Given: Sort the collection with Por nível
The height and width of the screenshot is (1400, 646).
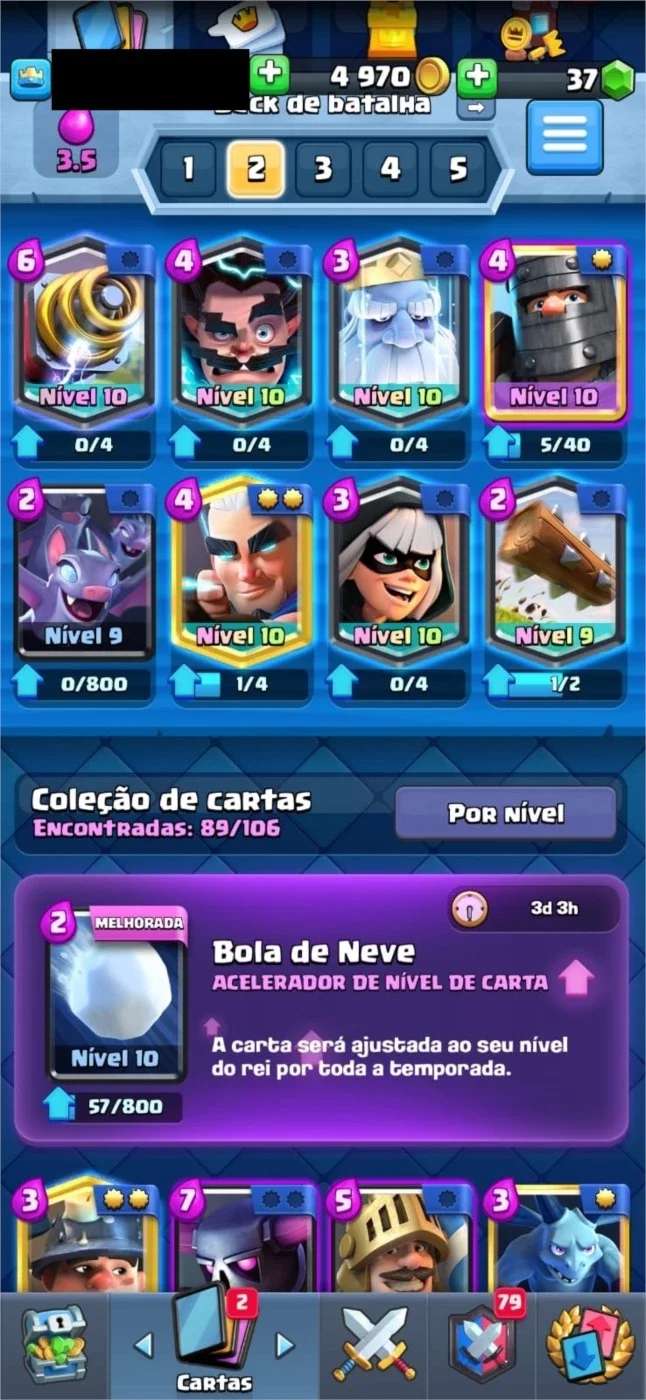Looking at the screenshot, I should [505, 813].
